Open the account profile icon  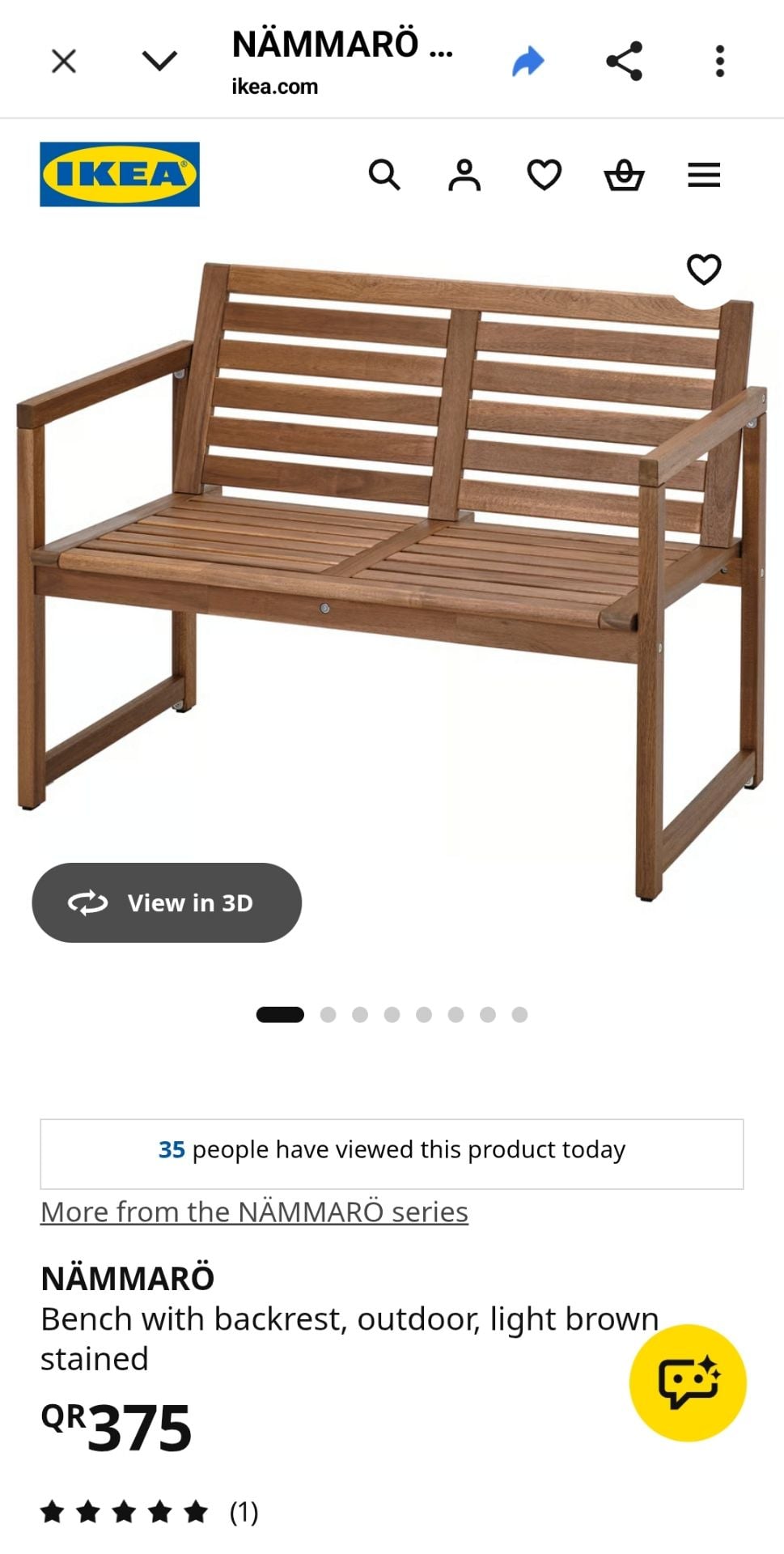coord(464,174)
